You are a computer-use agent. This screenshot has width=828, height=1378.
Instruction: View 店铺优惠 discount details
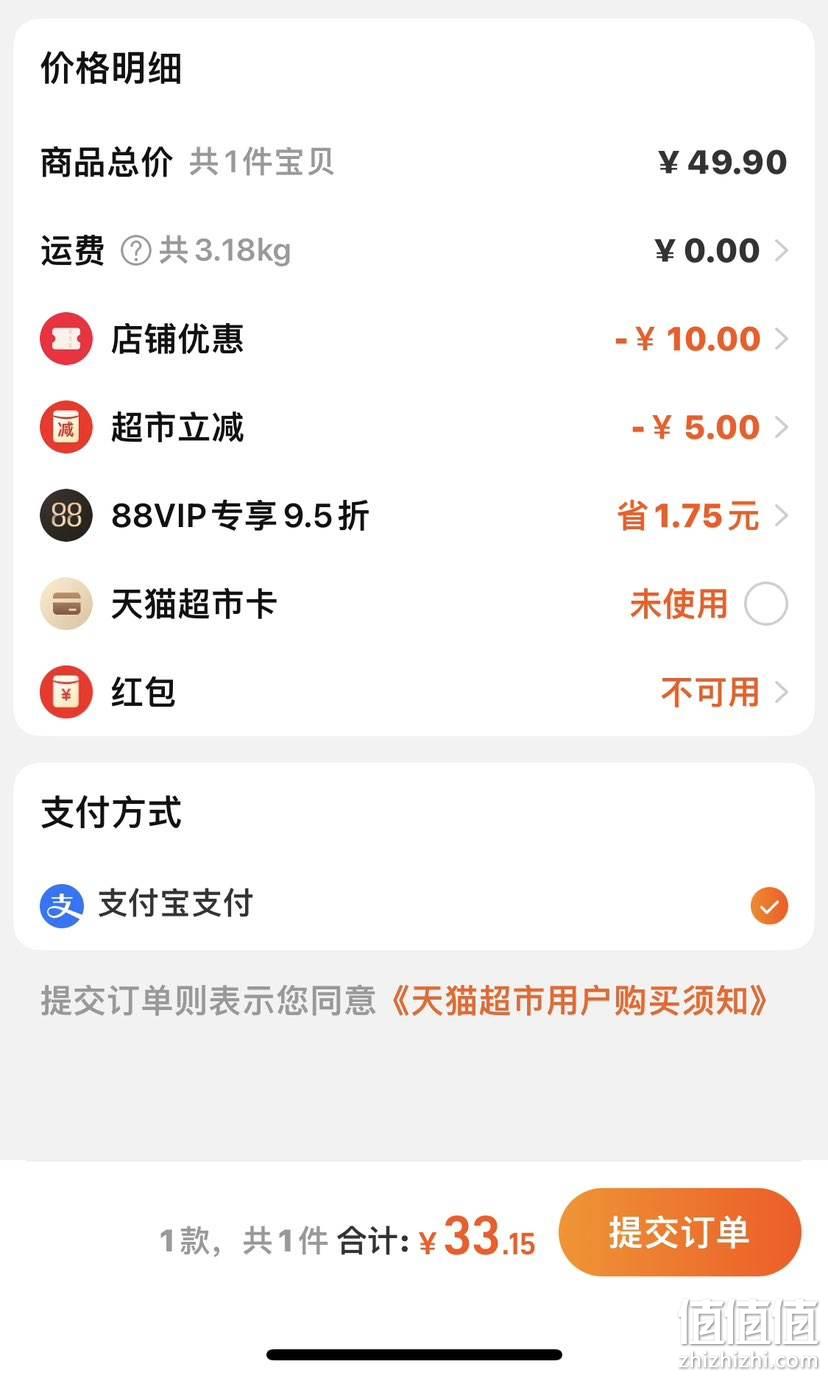(x=414, y=339)
